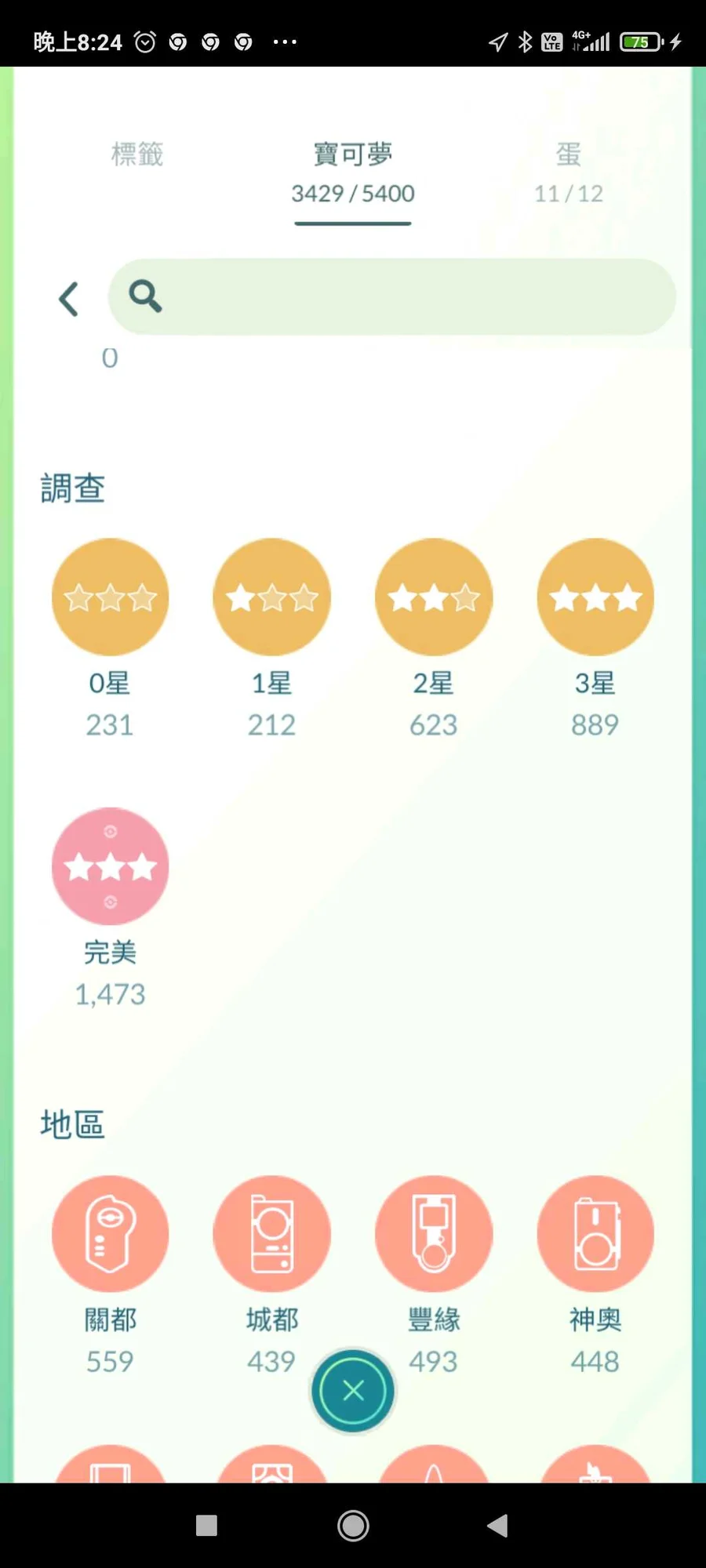Viewport: 706px width, 1568px height.
Task: Close the Pokémon storage screen
Action: pos(353,1391)
